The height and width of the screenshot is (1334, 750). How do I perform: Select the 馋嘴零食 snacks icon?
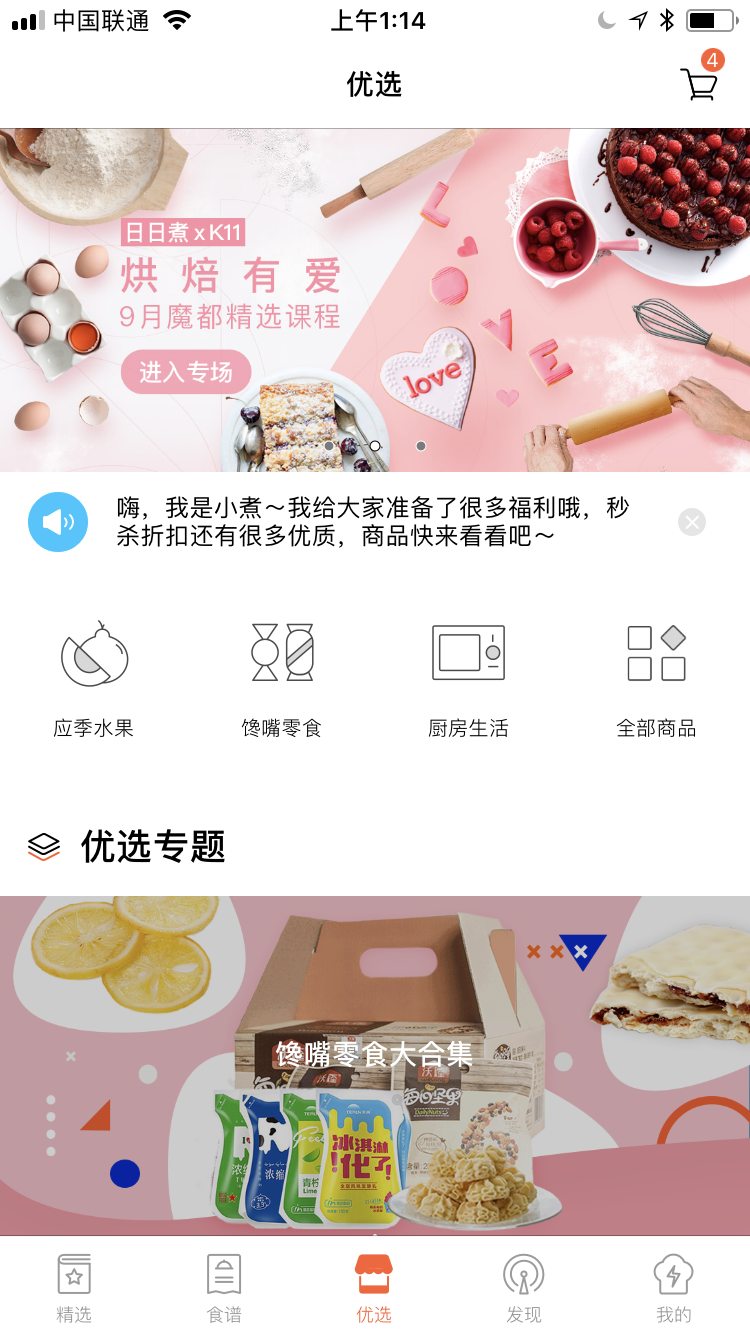point(281,652)
